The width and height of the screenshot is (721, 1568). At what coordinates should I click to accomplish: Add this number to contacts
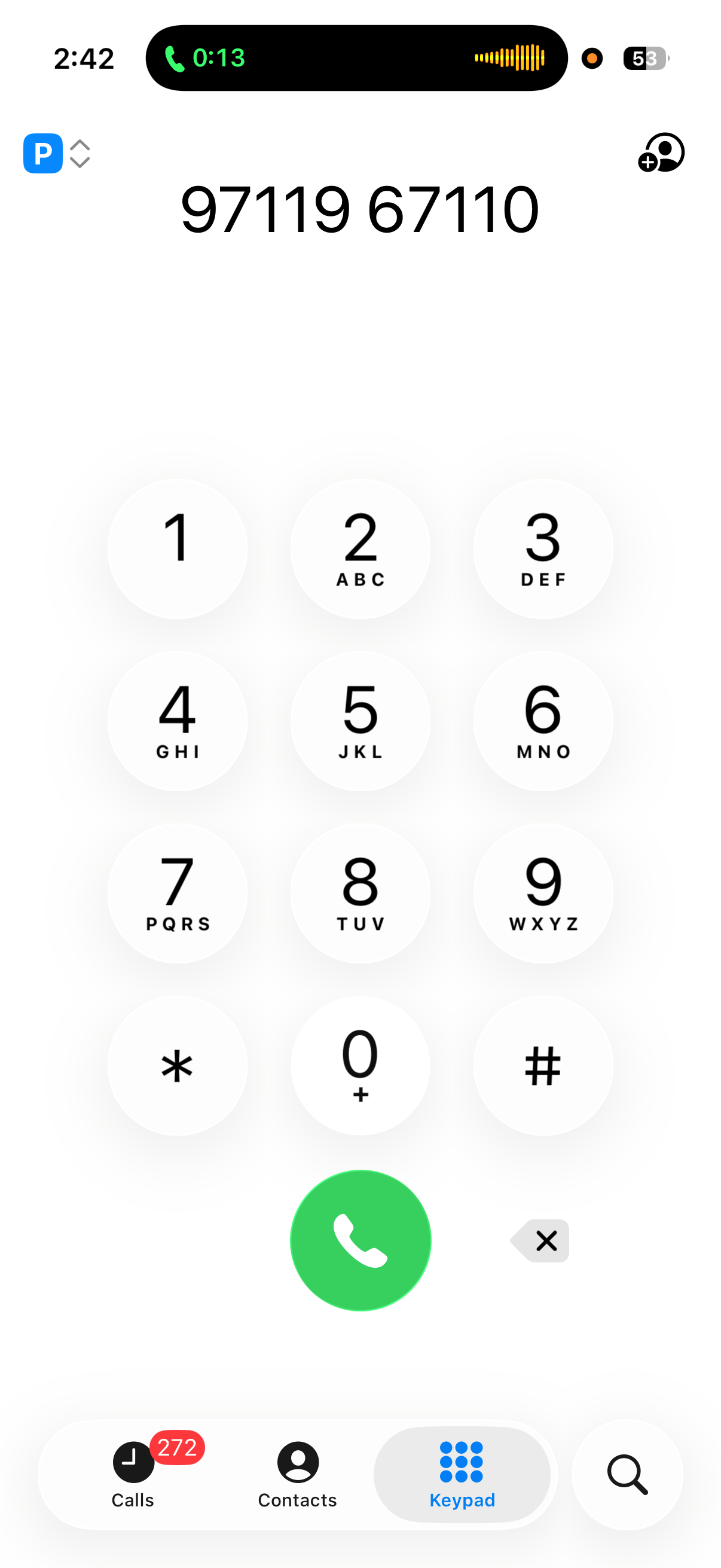661,152
